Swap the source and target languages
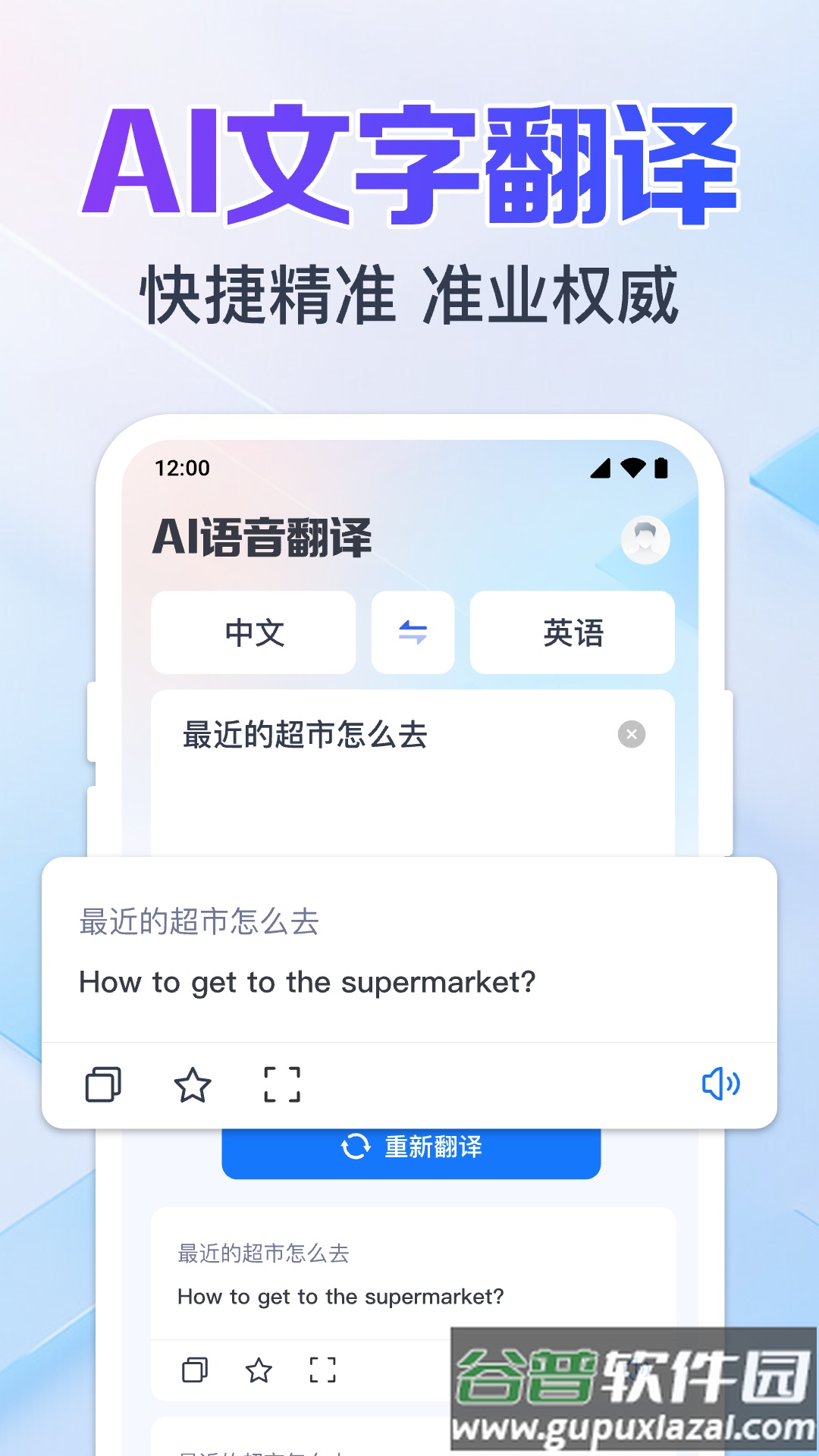 (x=412, y=633)
